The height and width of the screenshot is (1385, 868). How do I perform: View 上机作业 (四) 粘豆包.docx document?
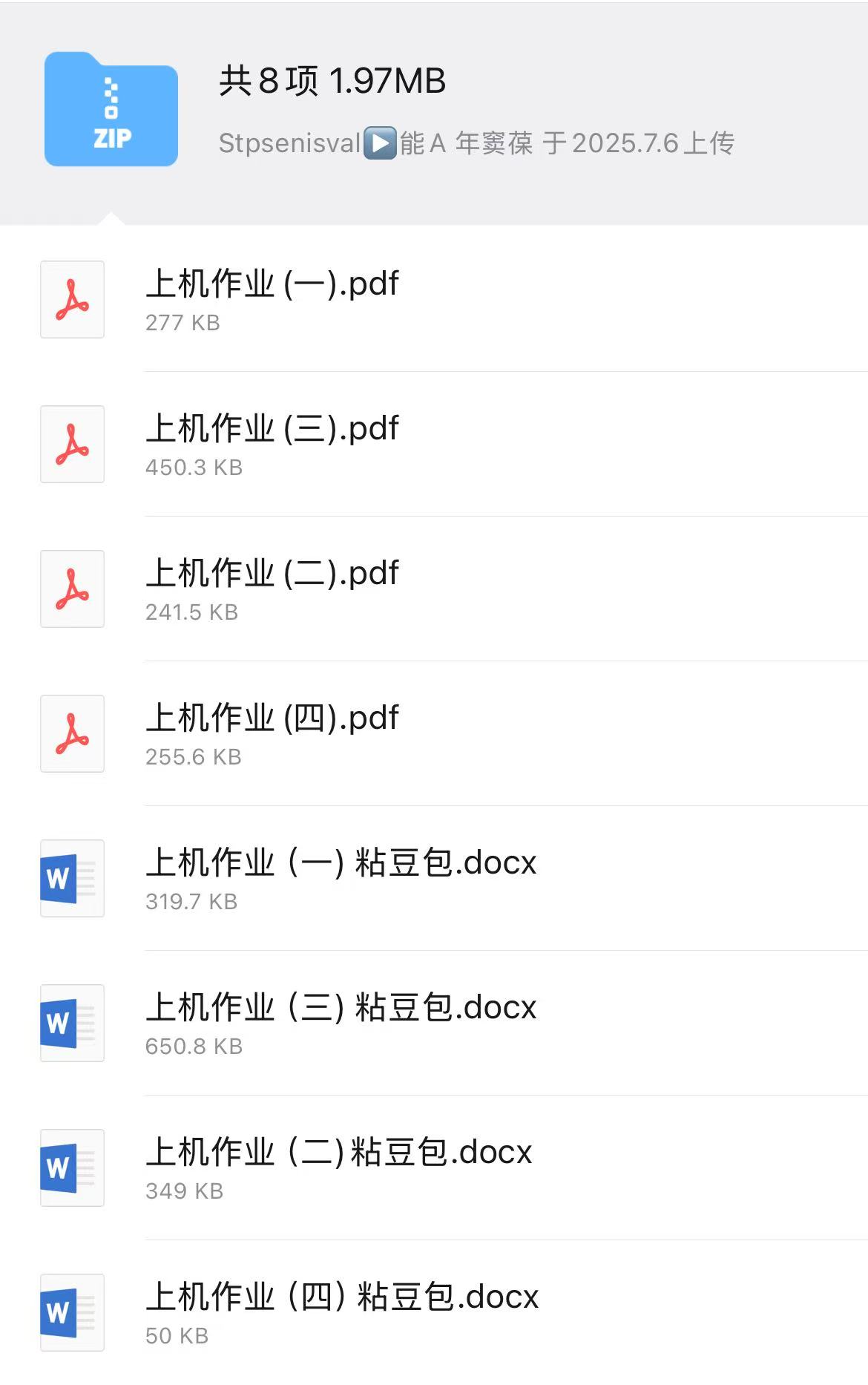(341, 1312)
